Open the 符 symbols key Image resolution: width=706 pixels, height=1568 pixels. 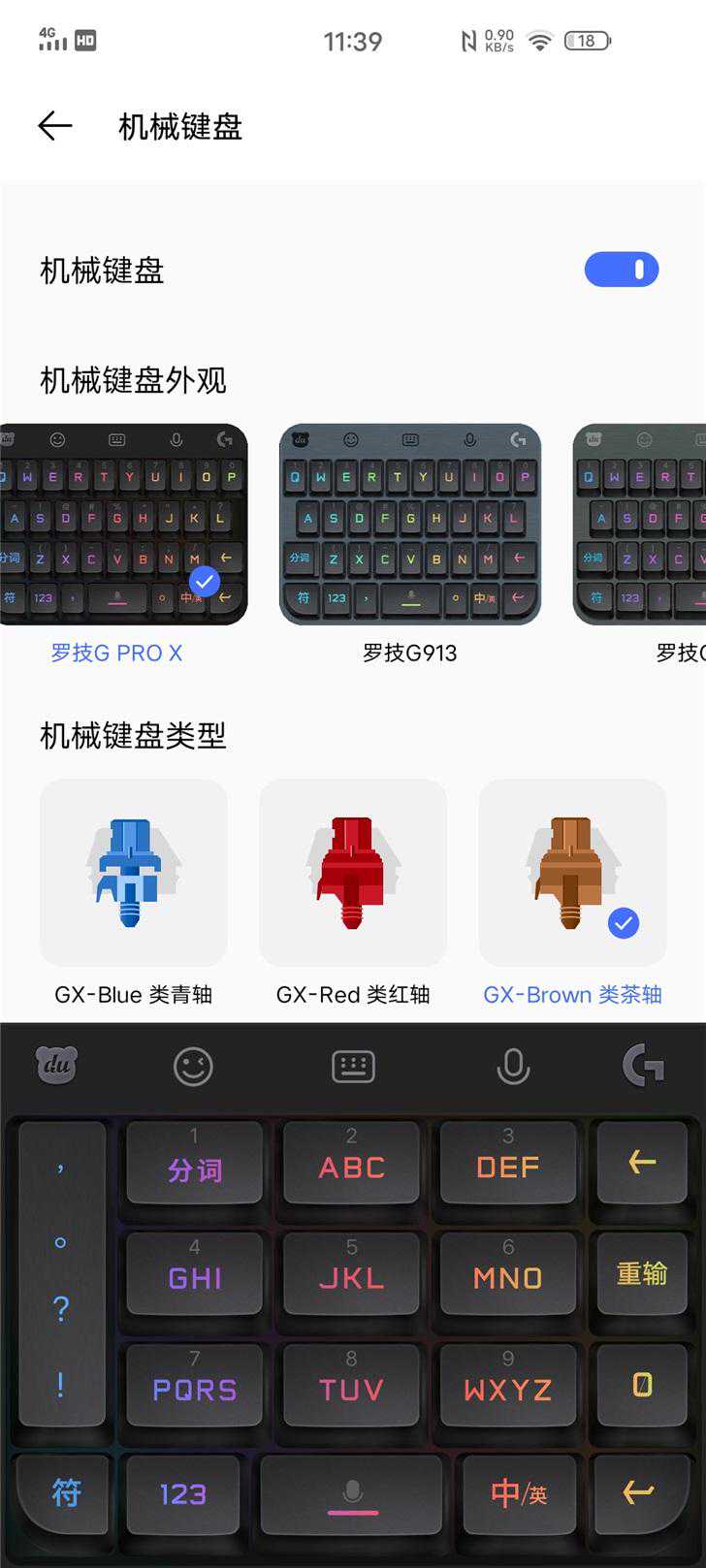(x=65, y=1493)
